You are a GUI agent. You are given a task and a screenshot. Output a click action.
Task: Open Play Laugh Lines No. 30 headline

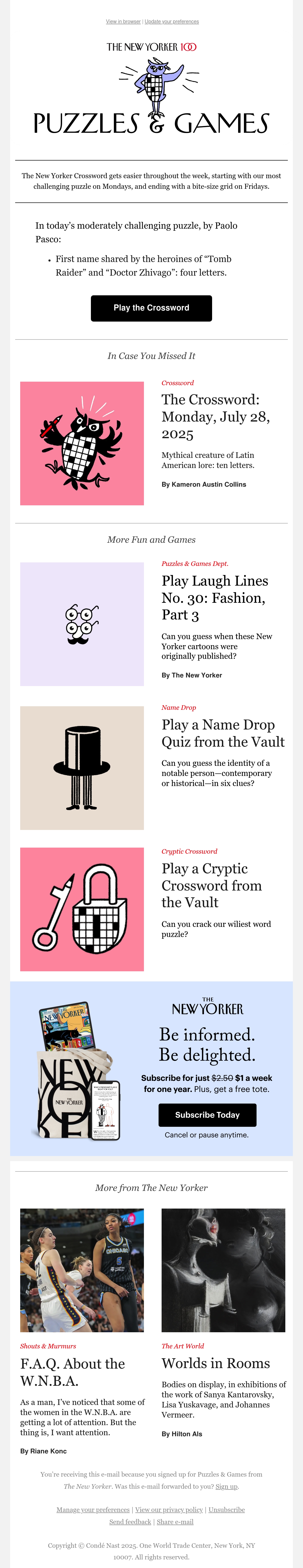215,598
